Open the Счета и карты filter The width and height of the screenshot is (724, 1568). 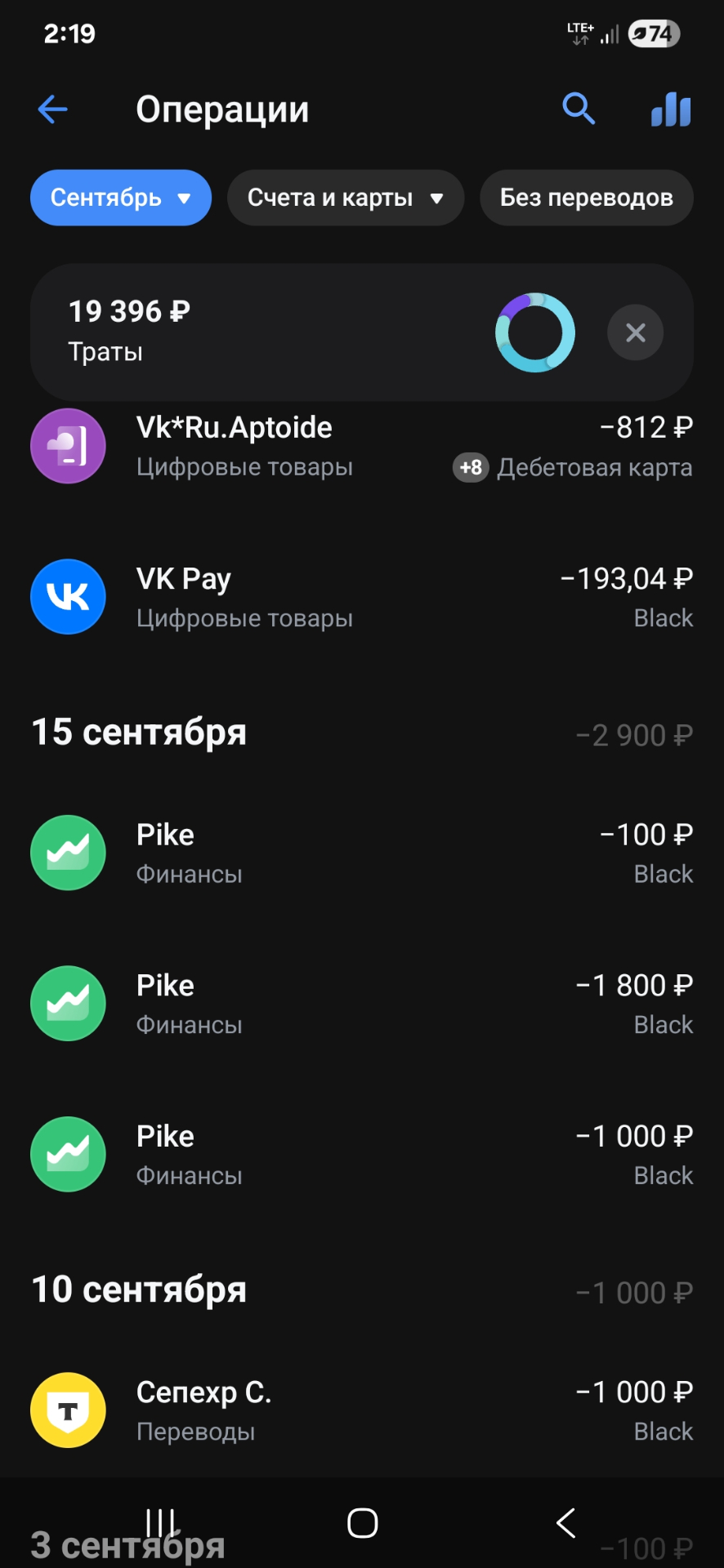tap(345, 198)
